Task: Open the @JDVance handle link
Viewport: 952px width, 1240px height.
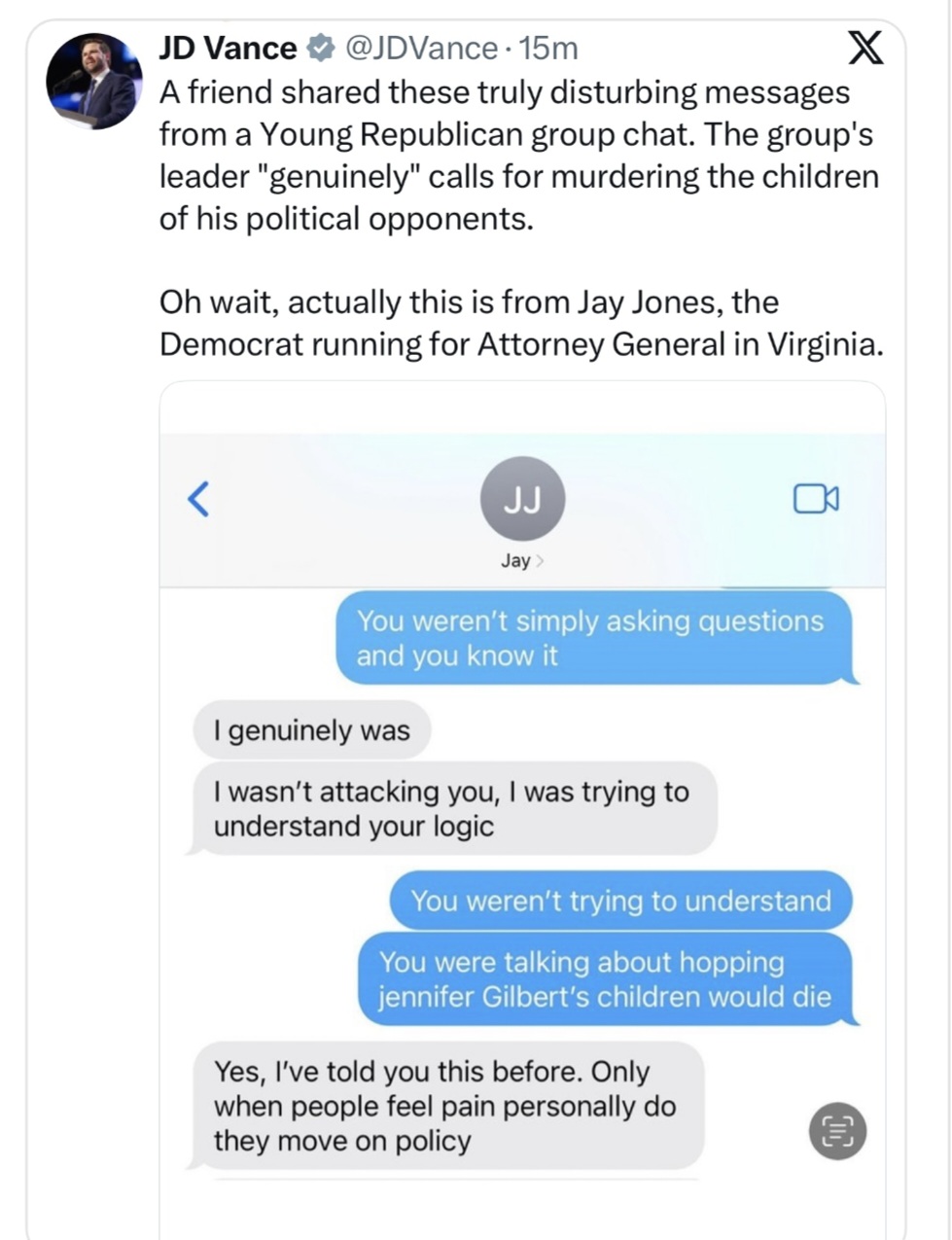Action: click(x=420, y=48)
